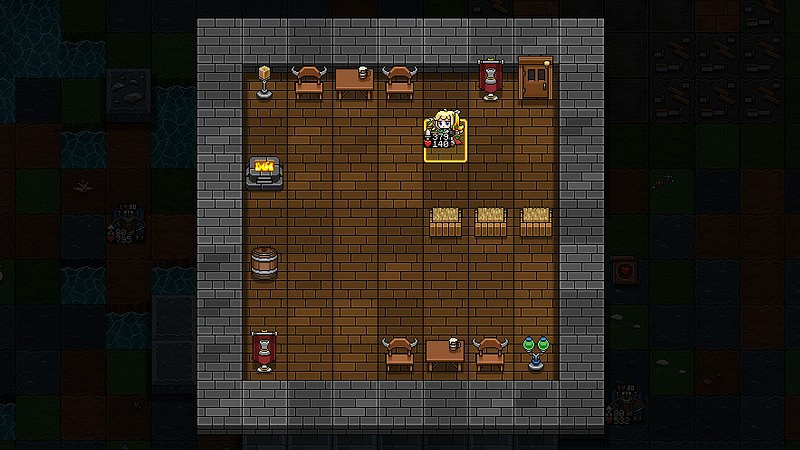This screenshot has width=800, height=450.
Task: Tap the glowing forge furnace
Action: [x=265, y=172]
